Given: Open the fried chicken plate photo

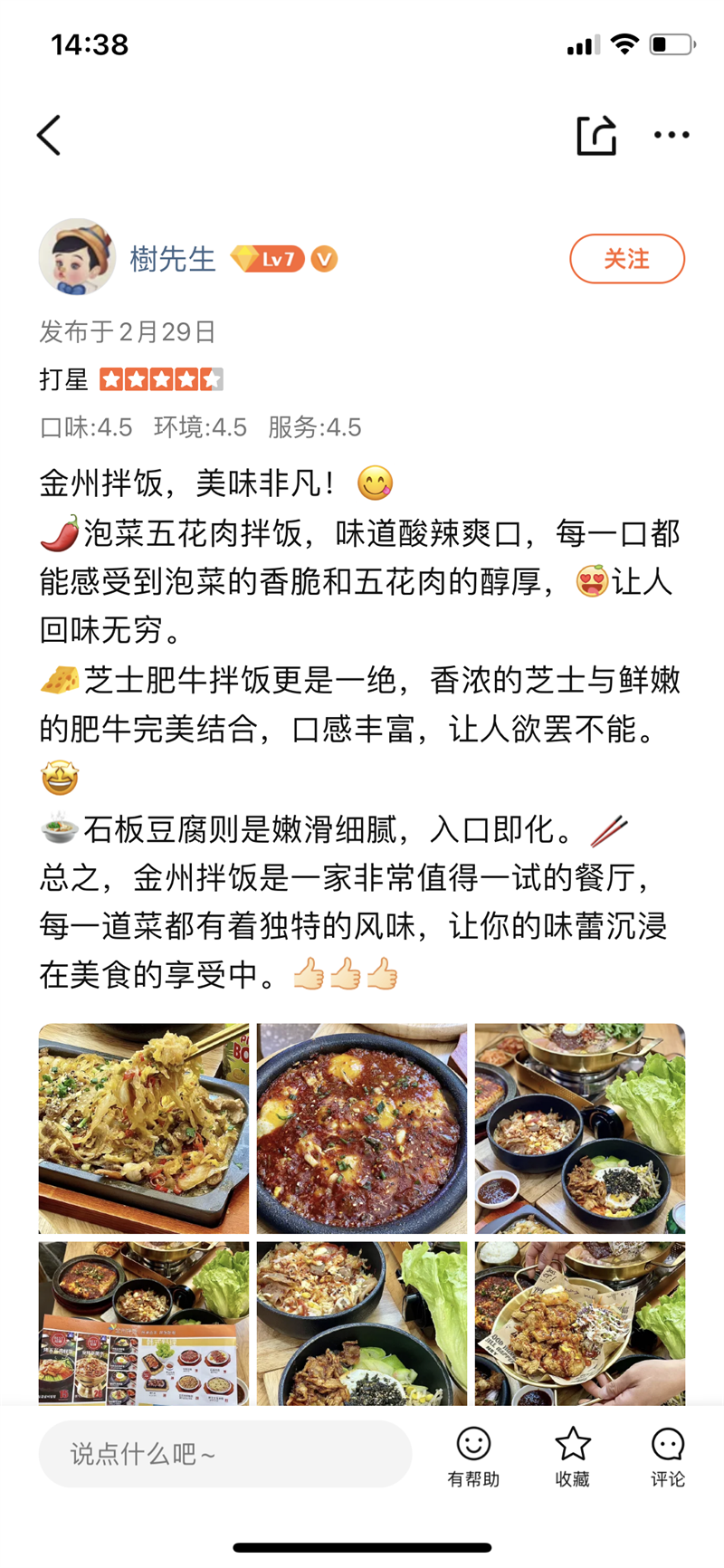Looking at the screenshot, I should (x=580, y=1324).
